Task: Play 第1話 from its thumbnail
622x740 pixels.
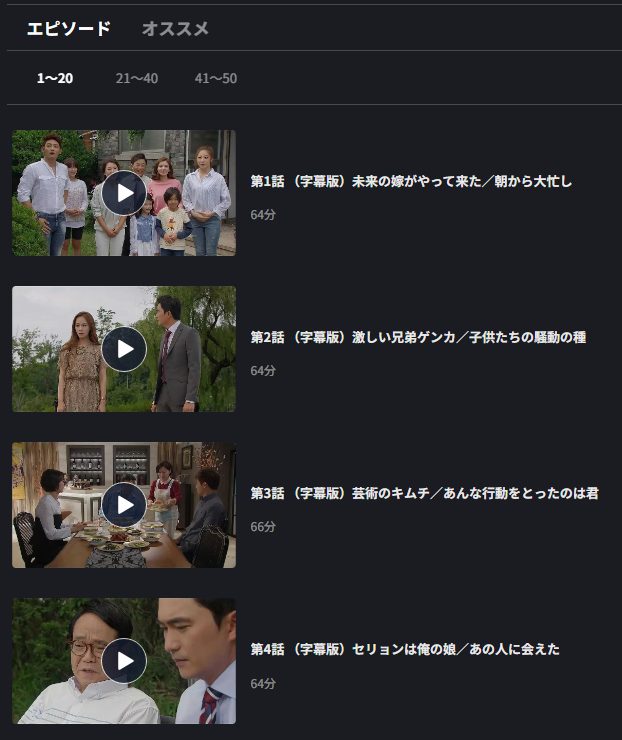Action: click(x=124, y=193)
